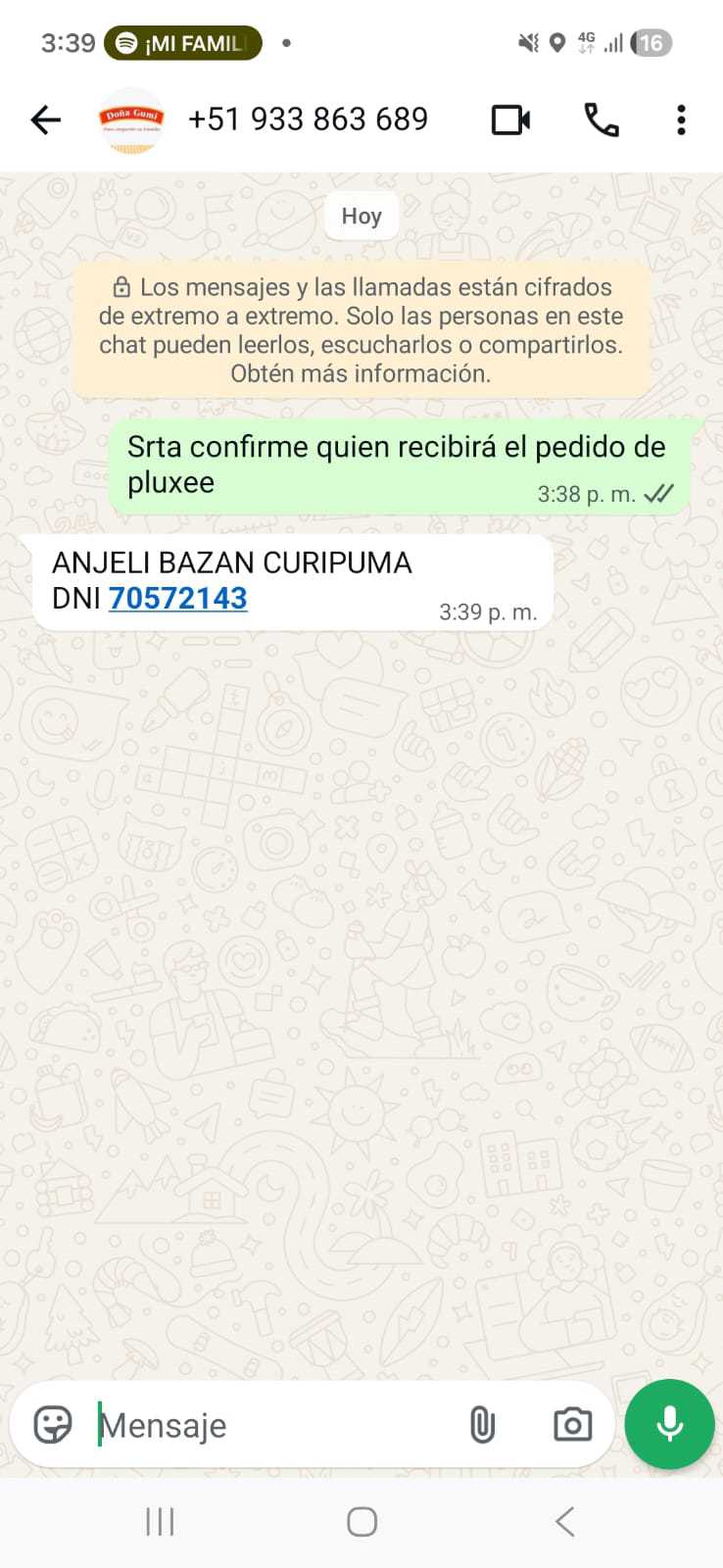Open the camera from the message bar
This screenshot has width=723, height=1568.
tap(572, 1425)
